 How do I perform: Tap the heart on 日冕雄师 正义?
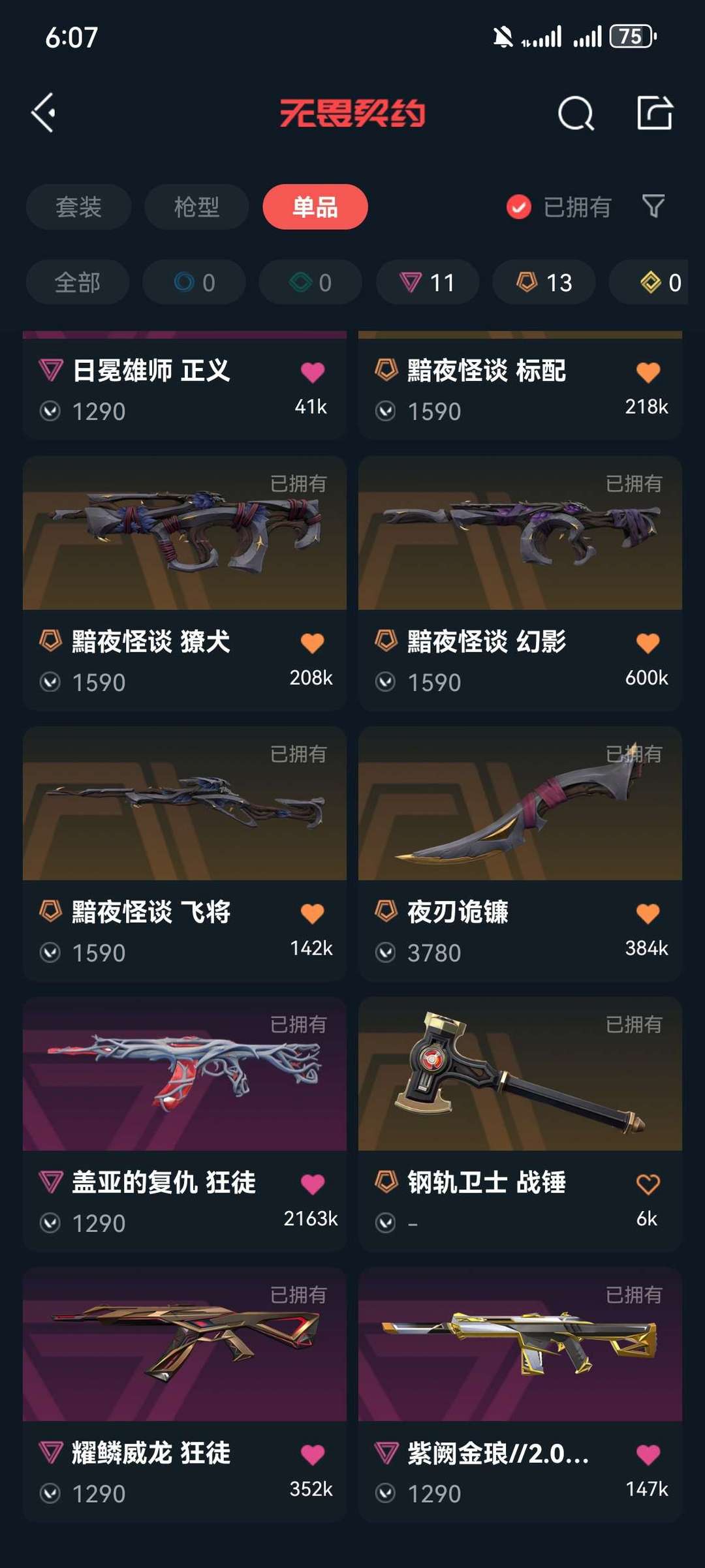(313, 372)
